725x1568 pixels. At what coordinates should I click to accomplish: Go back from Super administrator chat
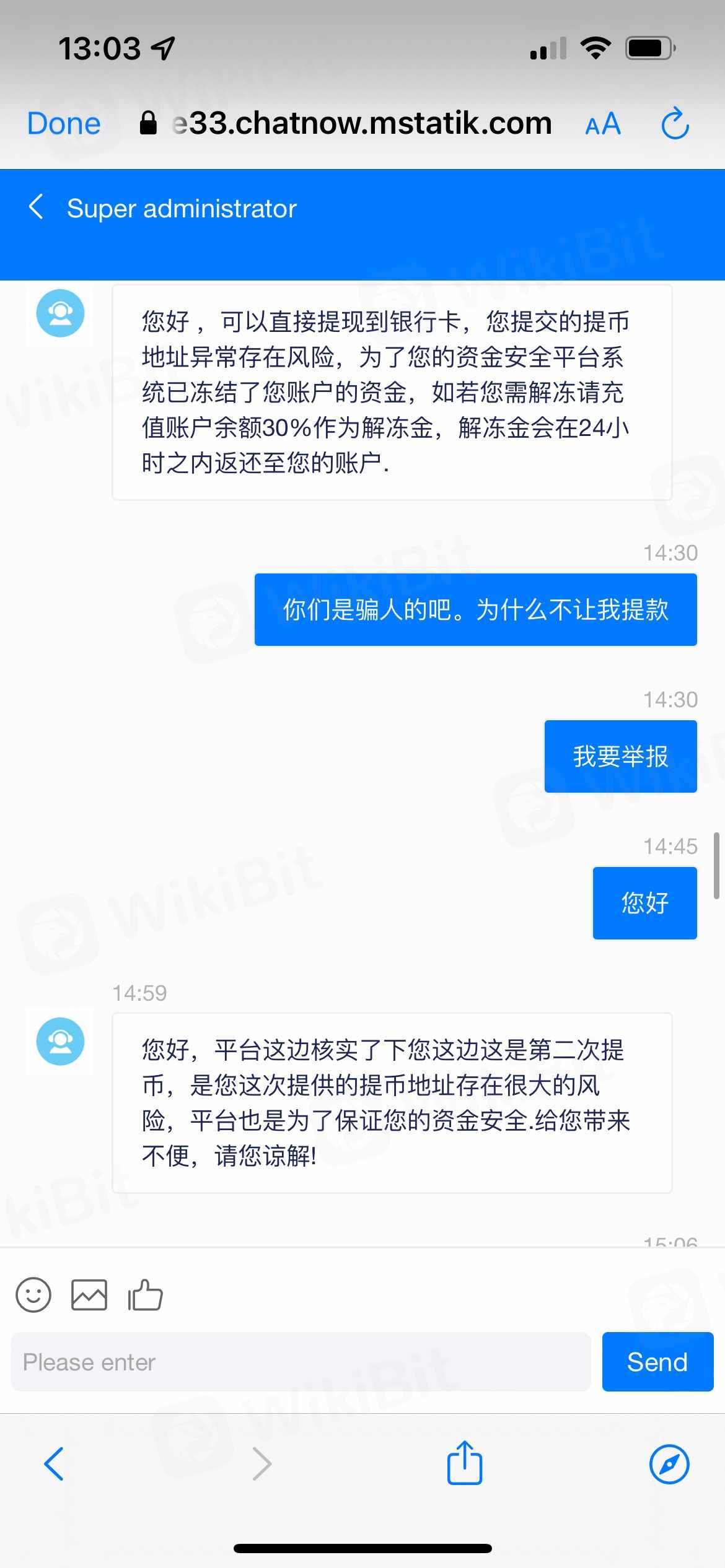(x=37, y=207)
